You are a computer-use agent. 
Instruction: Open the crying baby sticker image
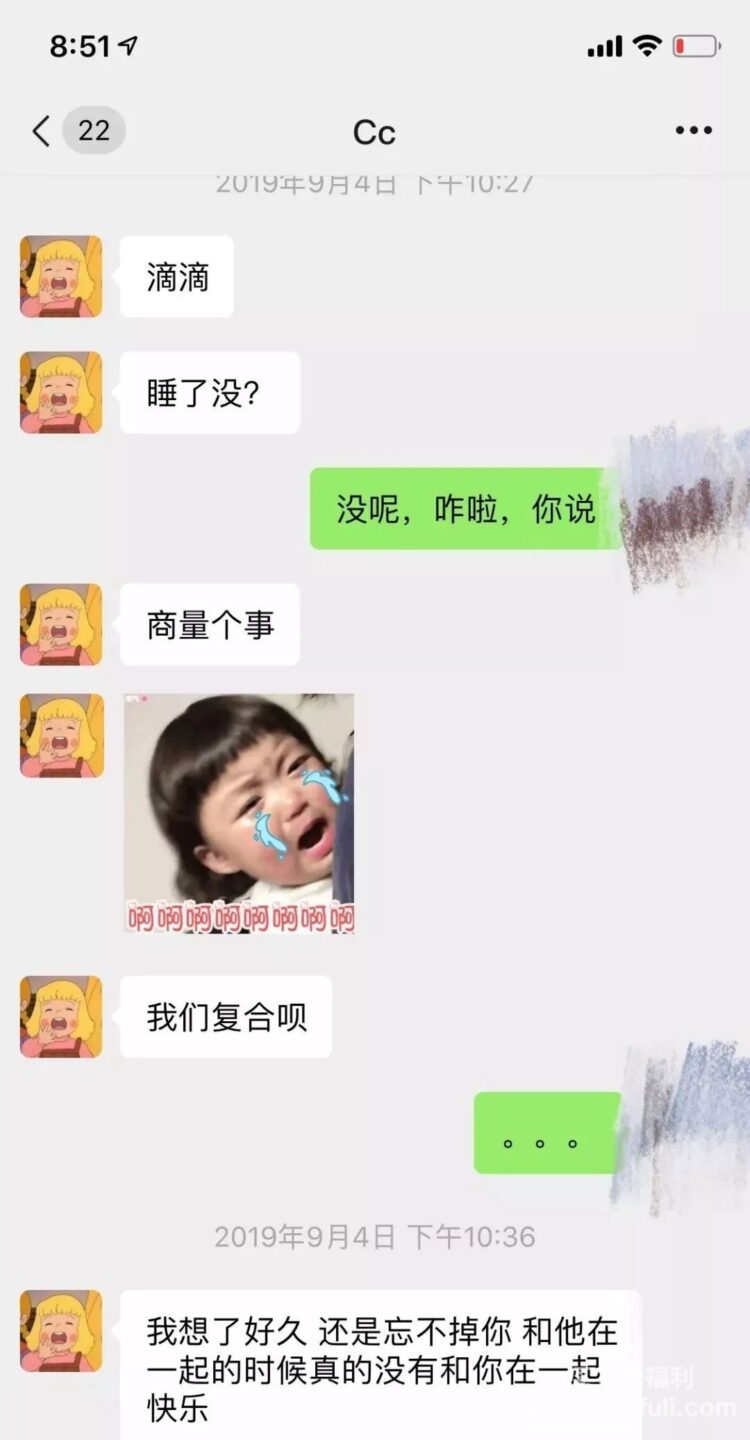click(x=239, y=813)
